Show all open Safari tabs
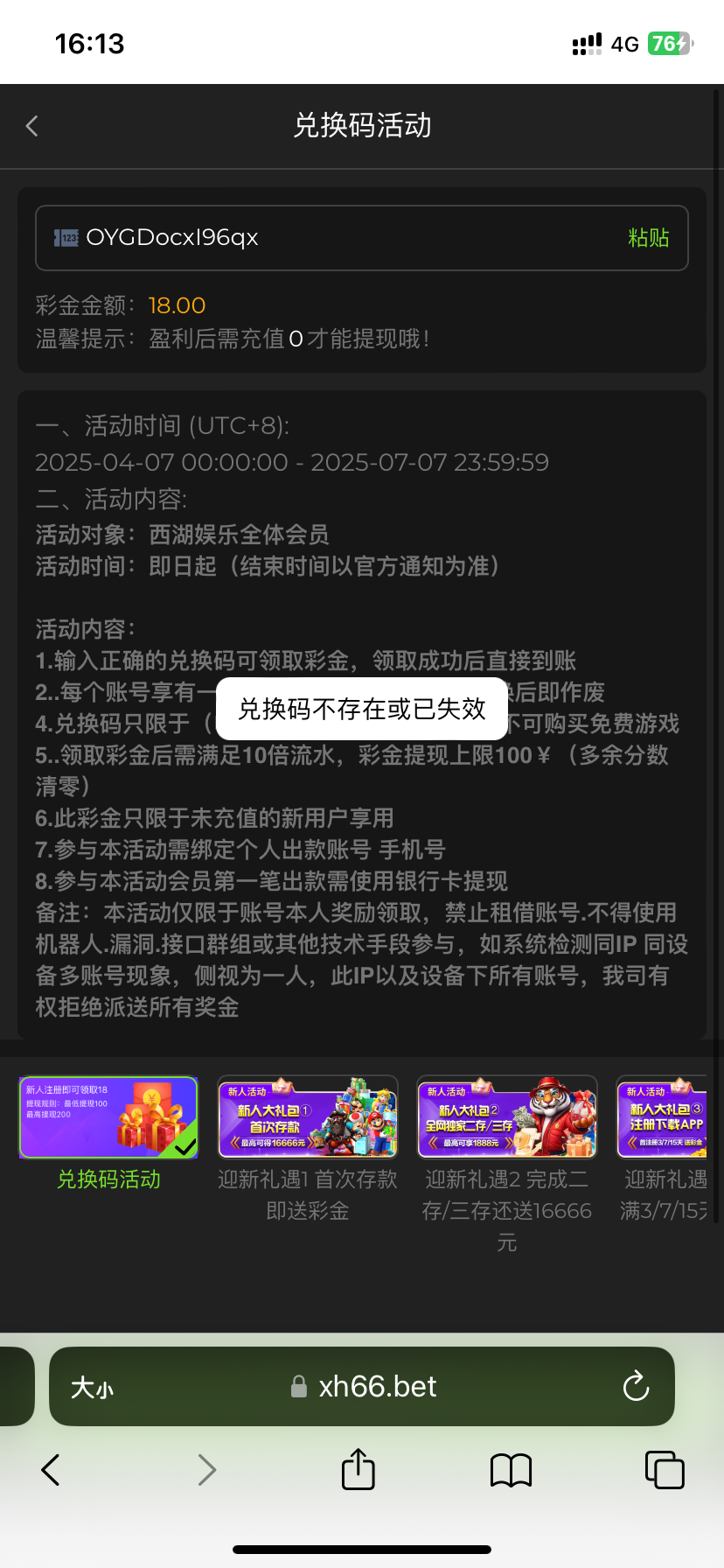Screen dimensions: 724x1568 point(664,1470)
